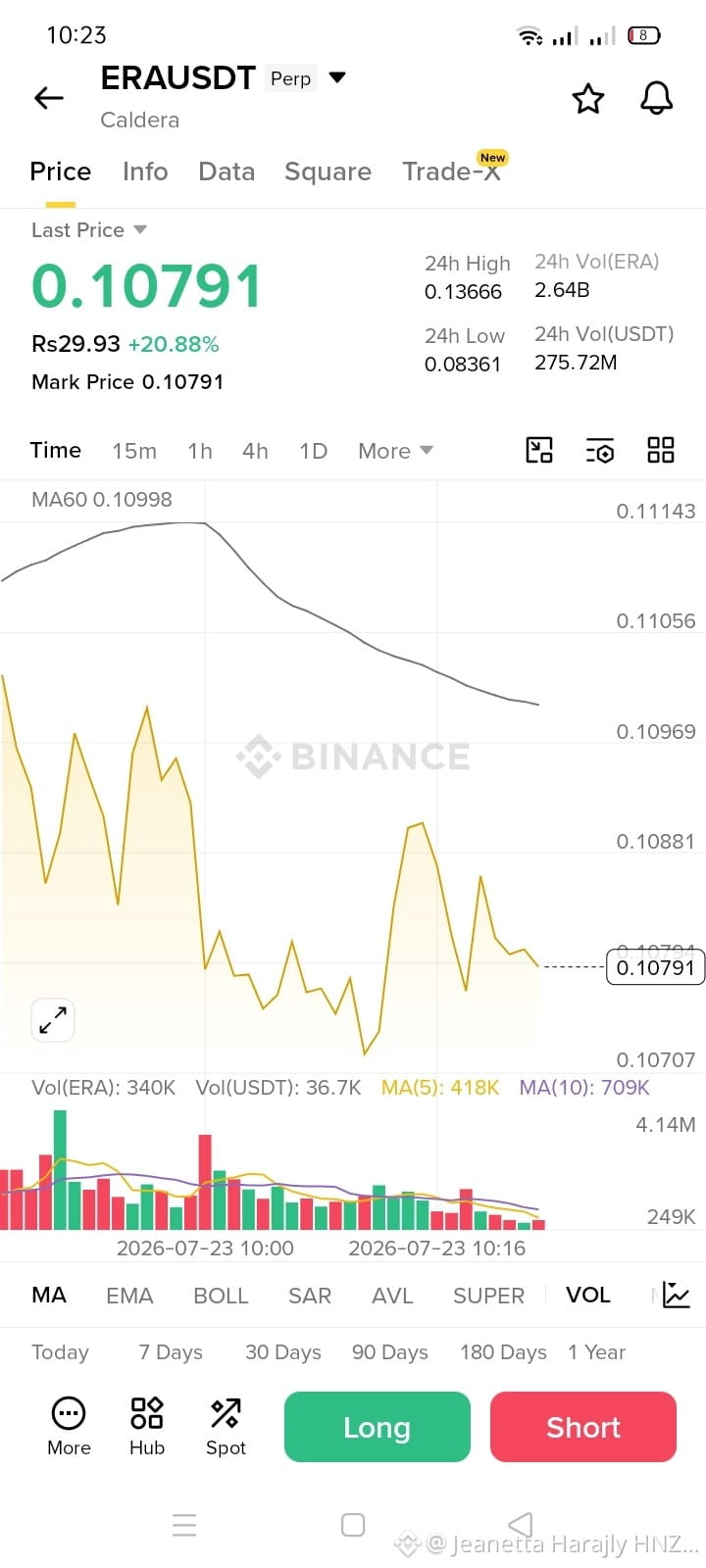Image resolution: width=706 pixels, height=1568 pixels.
Task: Switch to the Square tab
Action: click(x=328, y=171)
